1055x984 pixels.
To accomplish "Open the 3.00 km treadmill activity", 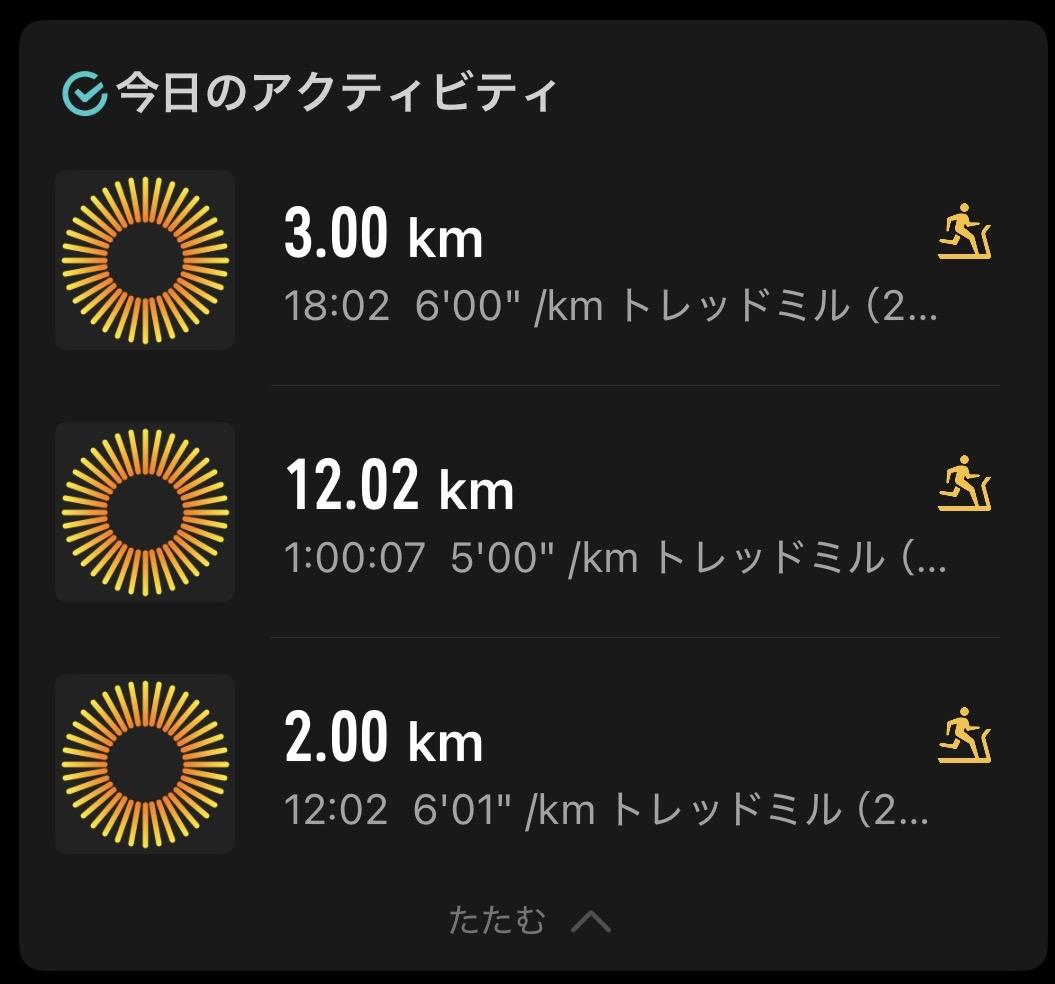I will coord(527,260).
